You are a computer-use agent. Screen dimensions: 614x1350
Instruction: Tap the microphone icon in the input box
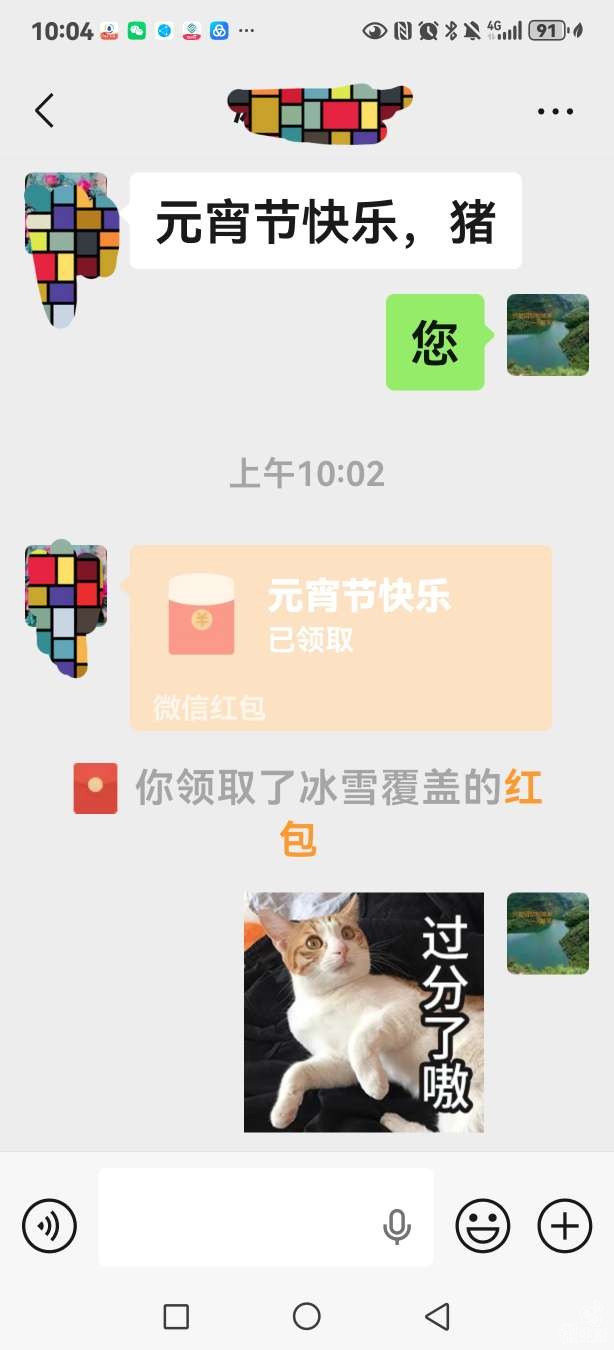[x=397, y=1226]
